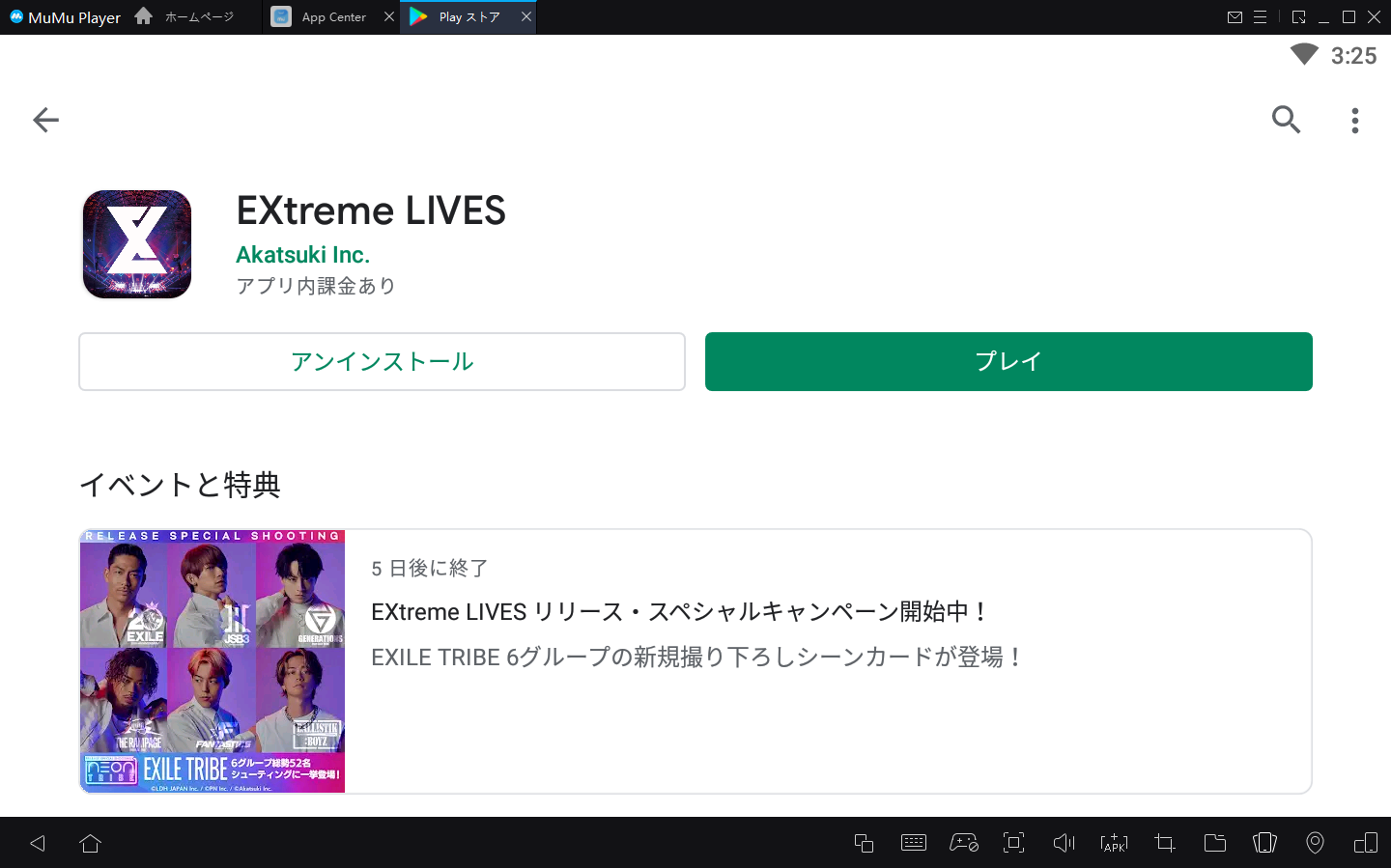This screenshot has height=868, width=1391.
Task: Go to the ホームページ tab
Action: (186, 16)
